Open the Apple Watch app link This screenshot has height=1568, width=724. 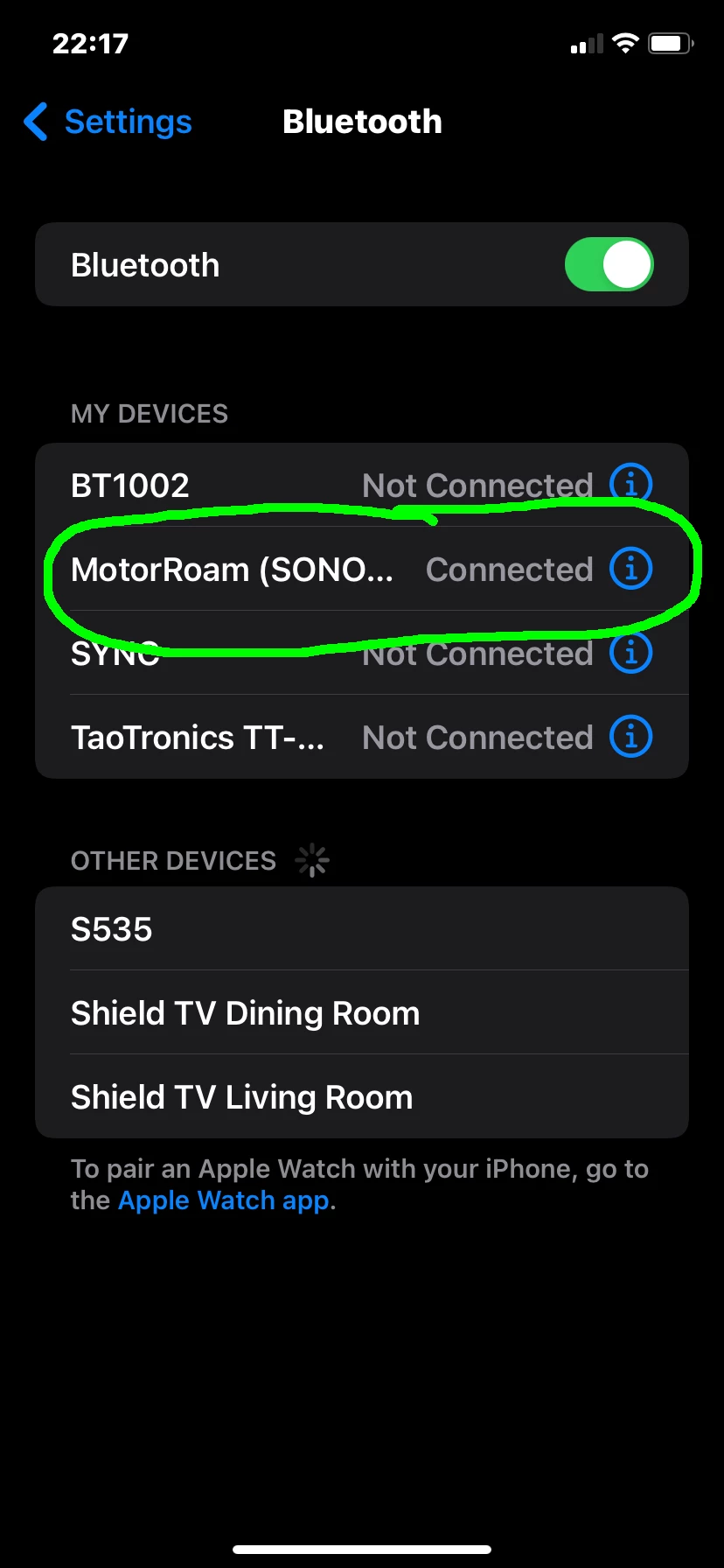225,1200
